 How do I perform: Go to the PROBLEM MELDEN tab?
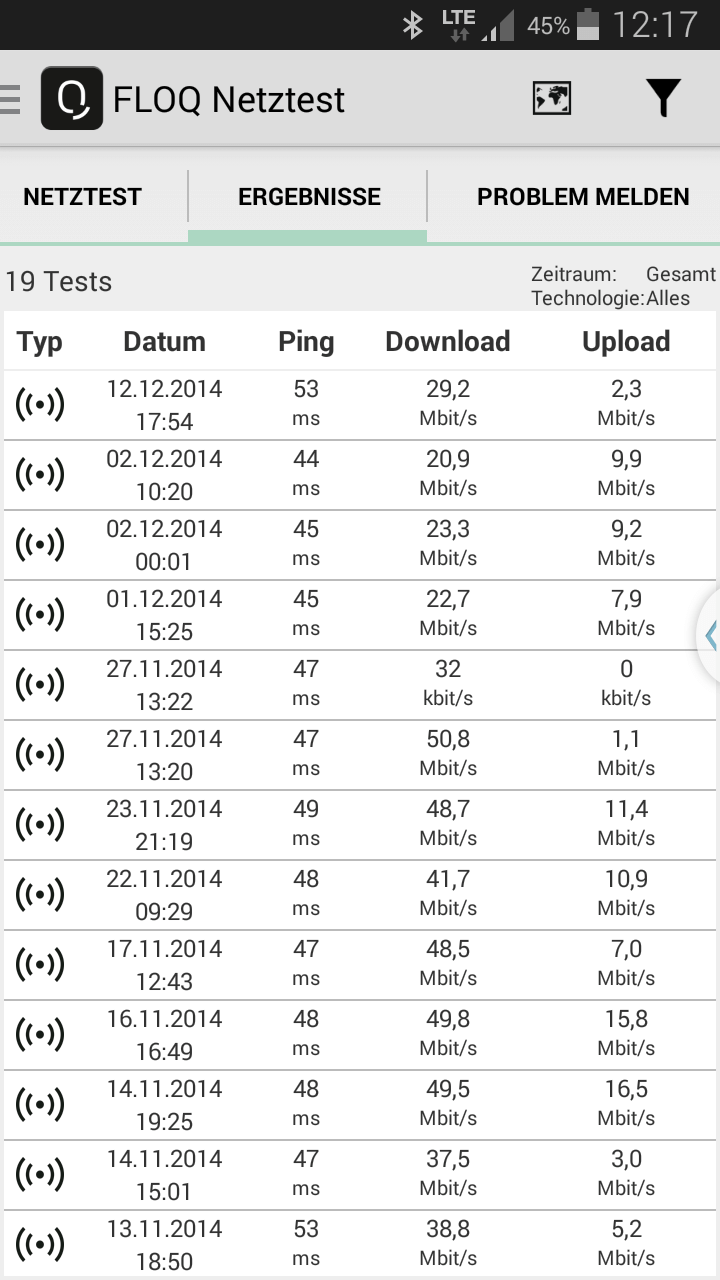coord(583,196)
